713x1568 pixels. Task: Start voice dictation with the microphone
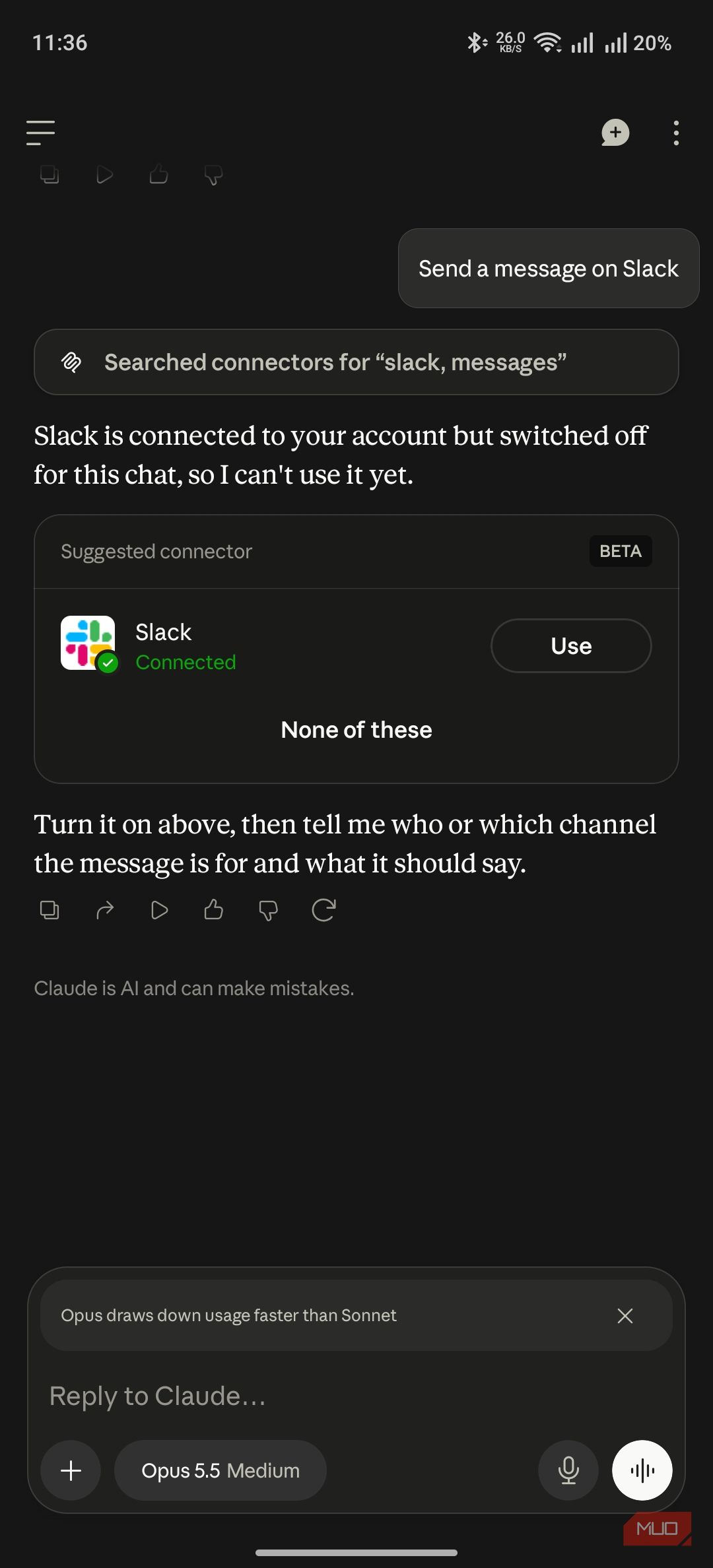(x=568, y=1470)
